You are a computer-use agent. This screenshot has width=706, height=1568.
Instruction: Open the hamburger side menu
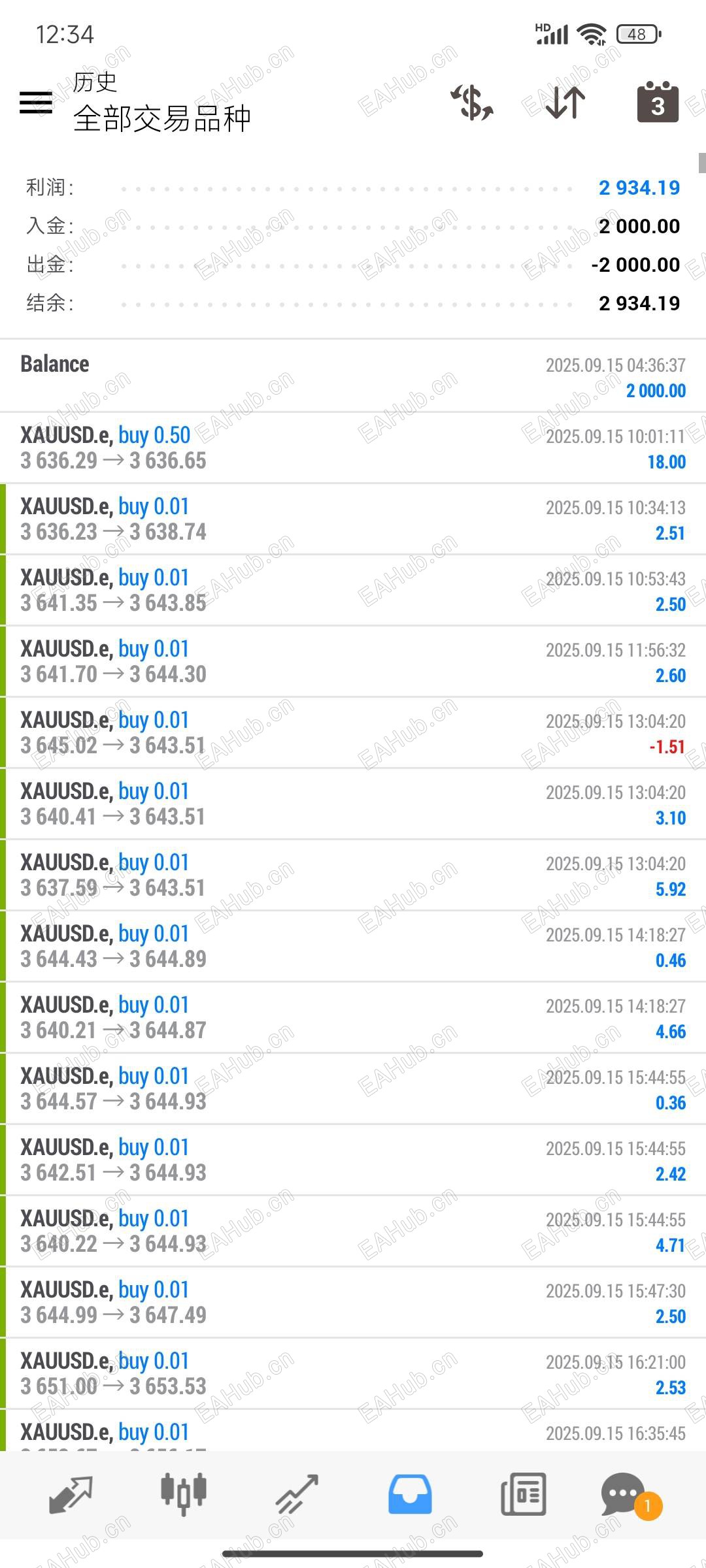(x=36, y=103)
